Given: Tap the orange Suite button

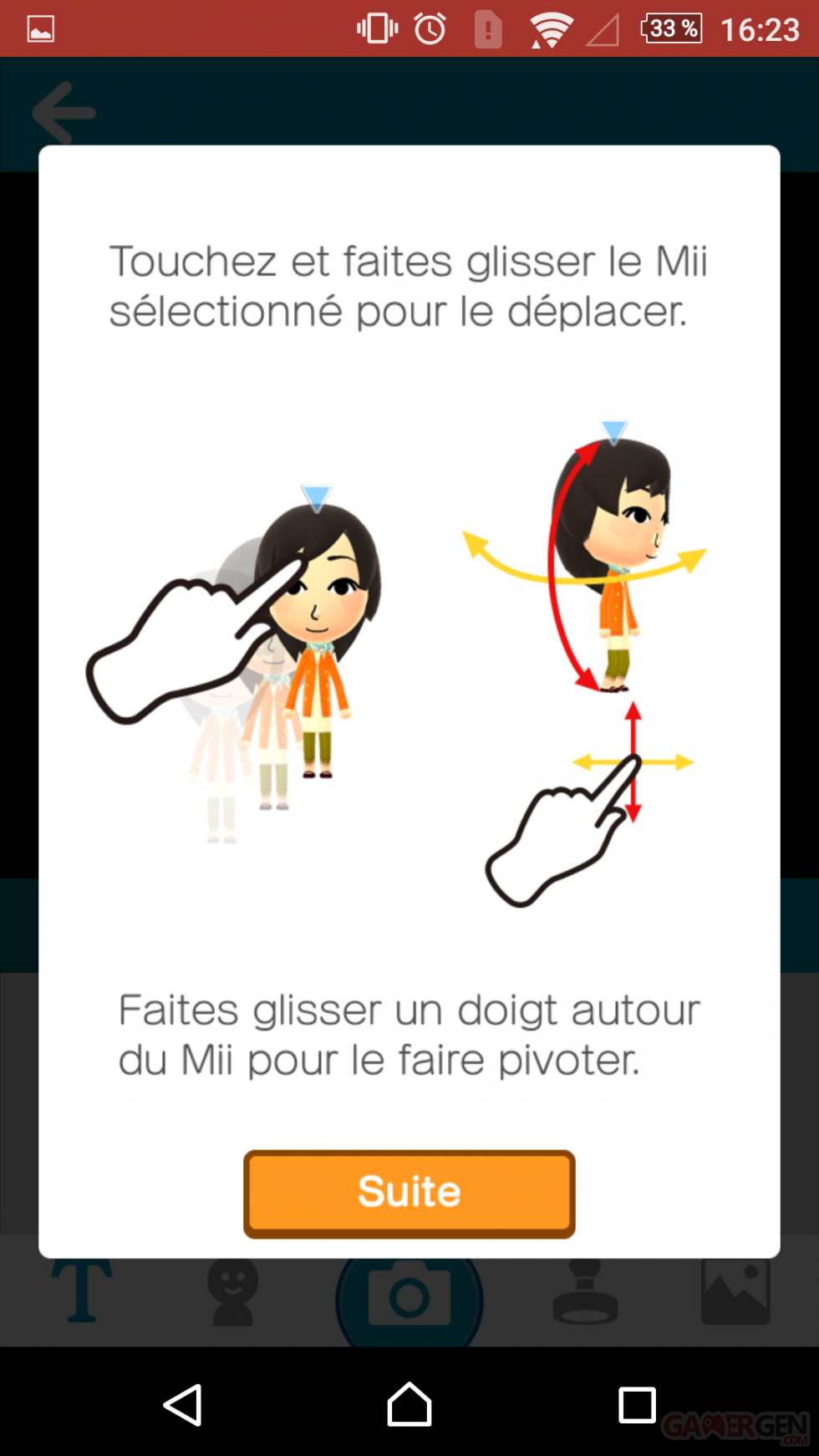Looking at the screenshot, I should pos(409,1193).
